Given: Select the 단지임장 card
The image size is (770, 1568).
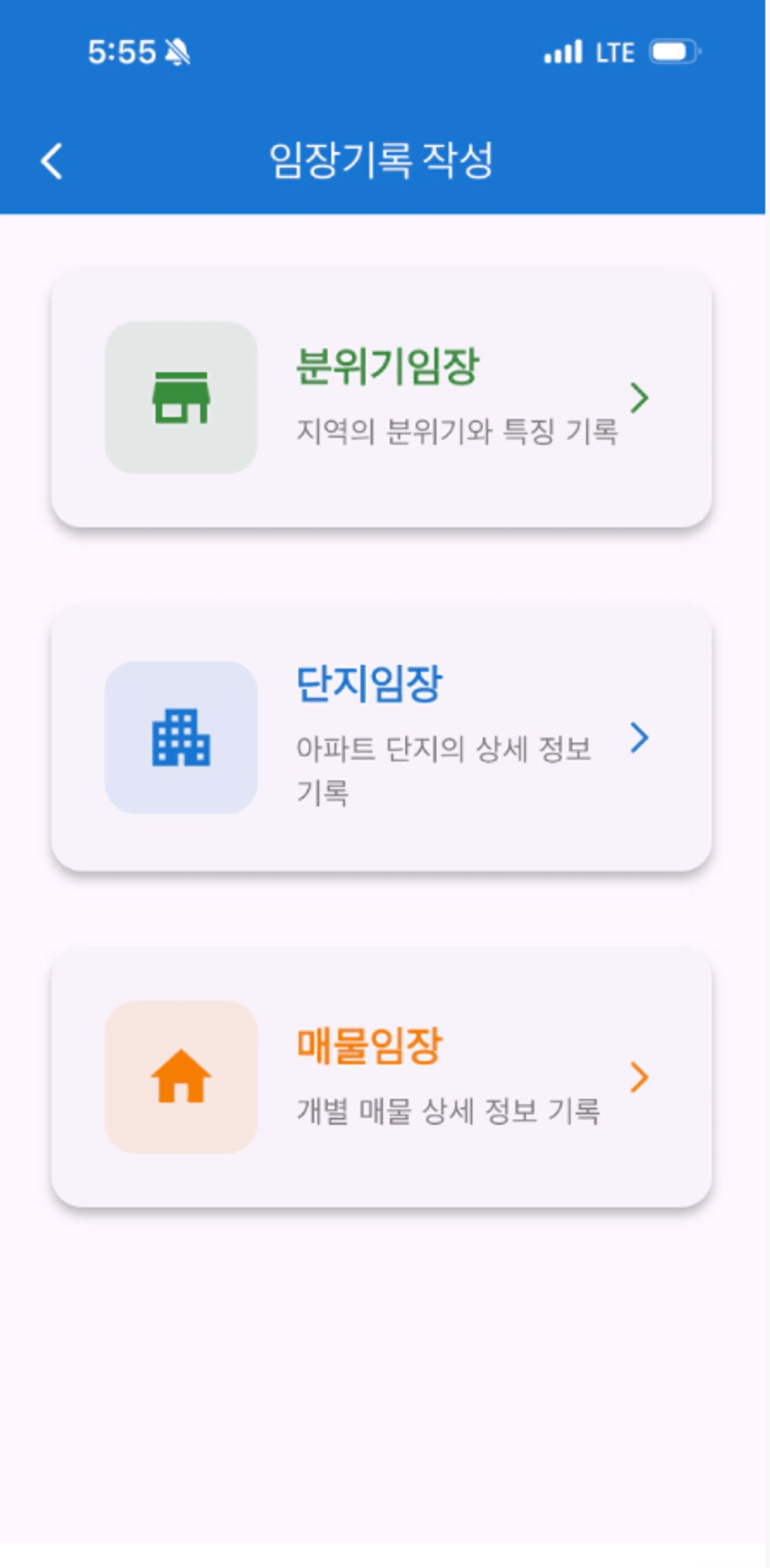Looking at the screenshot, I should (382, 738).
